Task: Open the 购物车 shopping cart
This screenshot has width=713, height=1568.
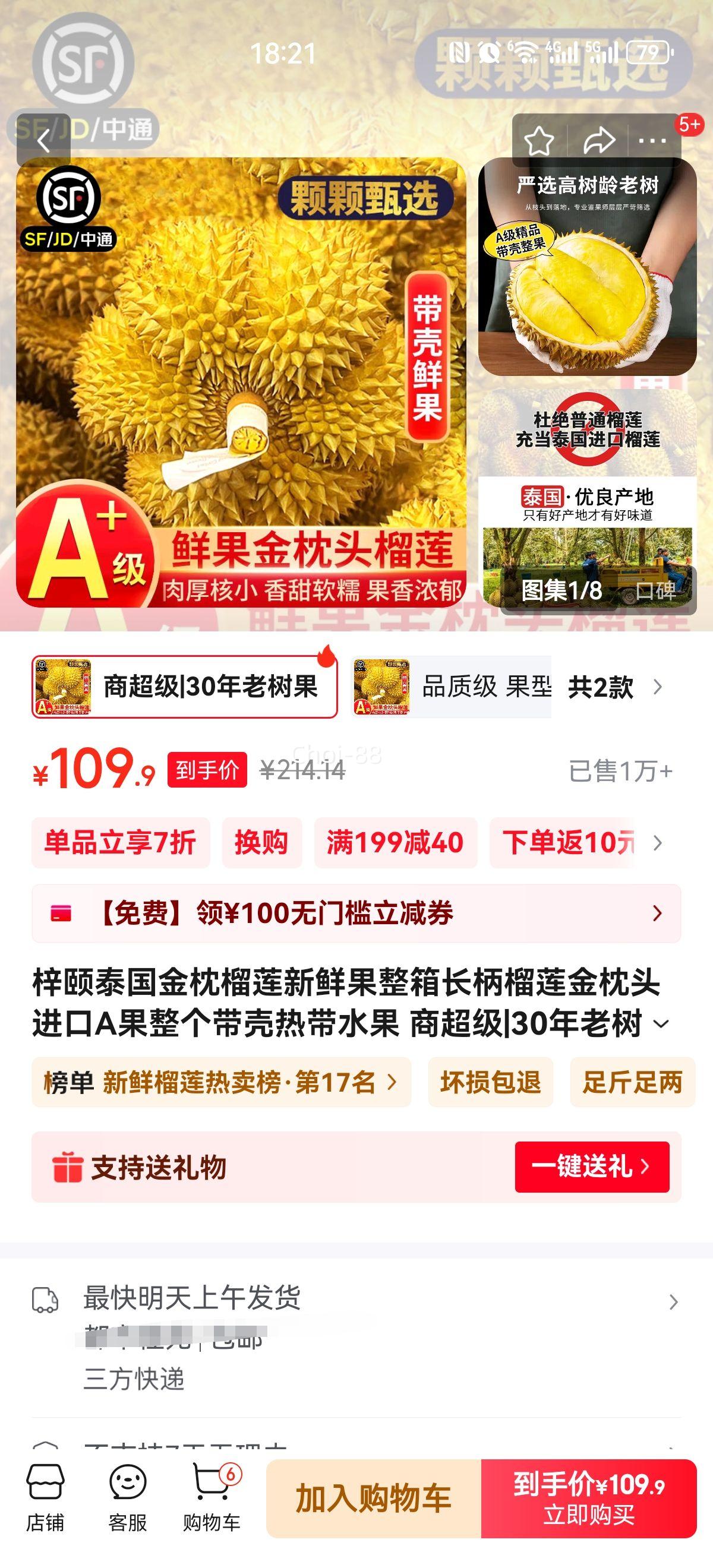Action: (x=212, y=1498)
